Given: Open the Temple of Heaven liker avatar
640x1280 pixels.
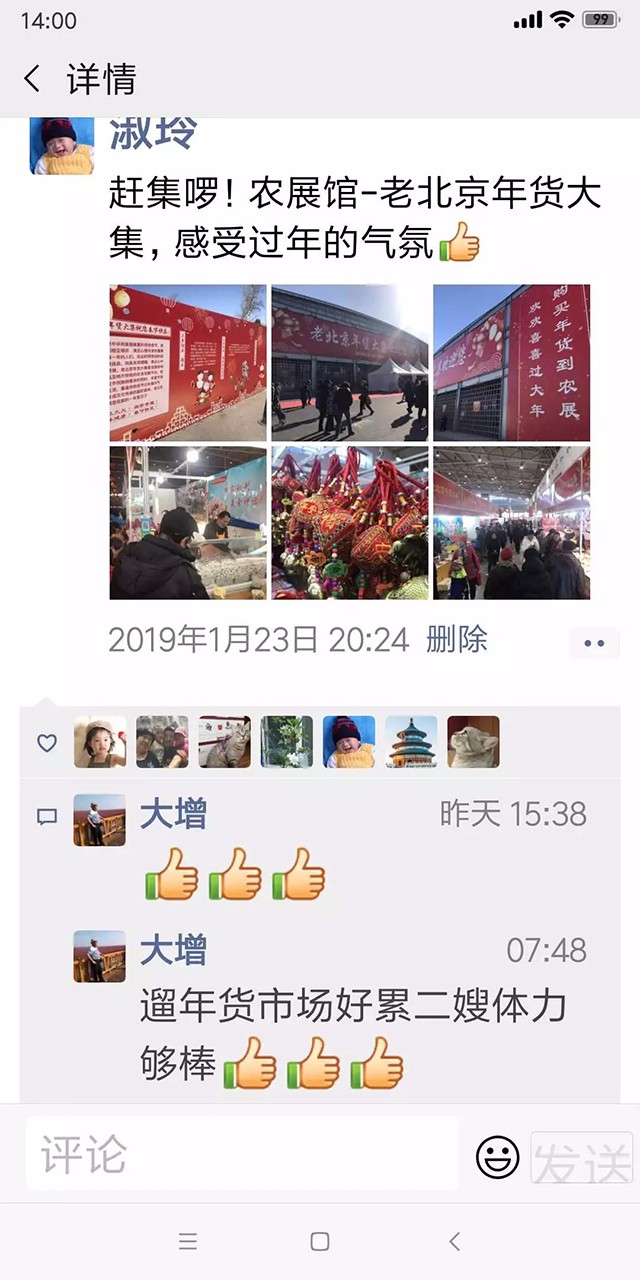Looking at the screenshot, I should coord(411,742).
